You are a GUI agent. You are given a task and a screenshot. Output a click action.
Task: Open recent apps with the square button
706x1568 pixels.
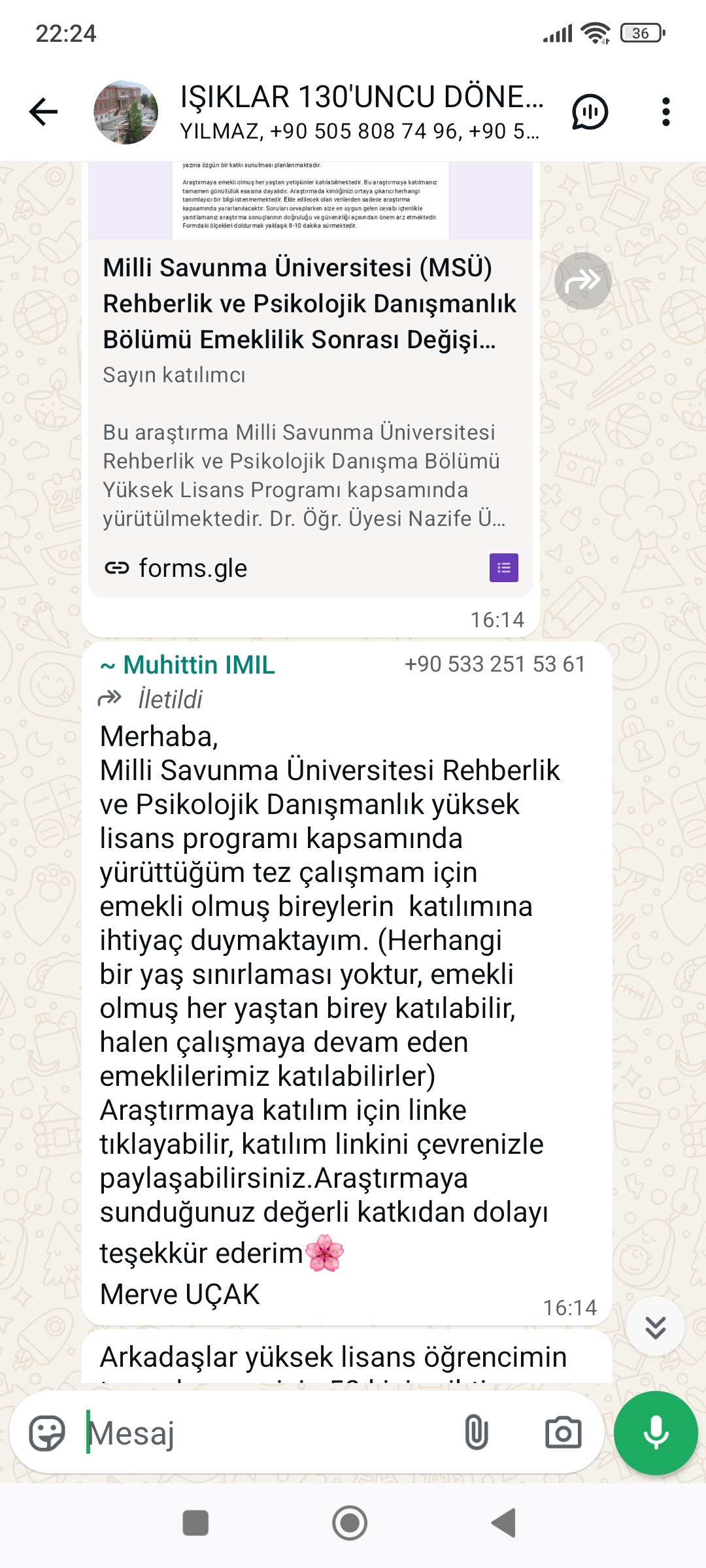(x=195, y=1524)
